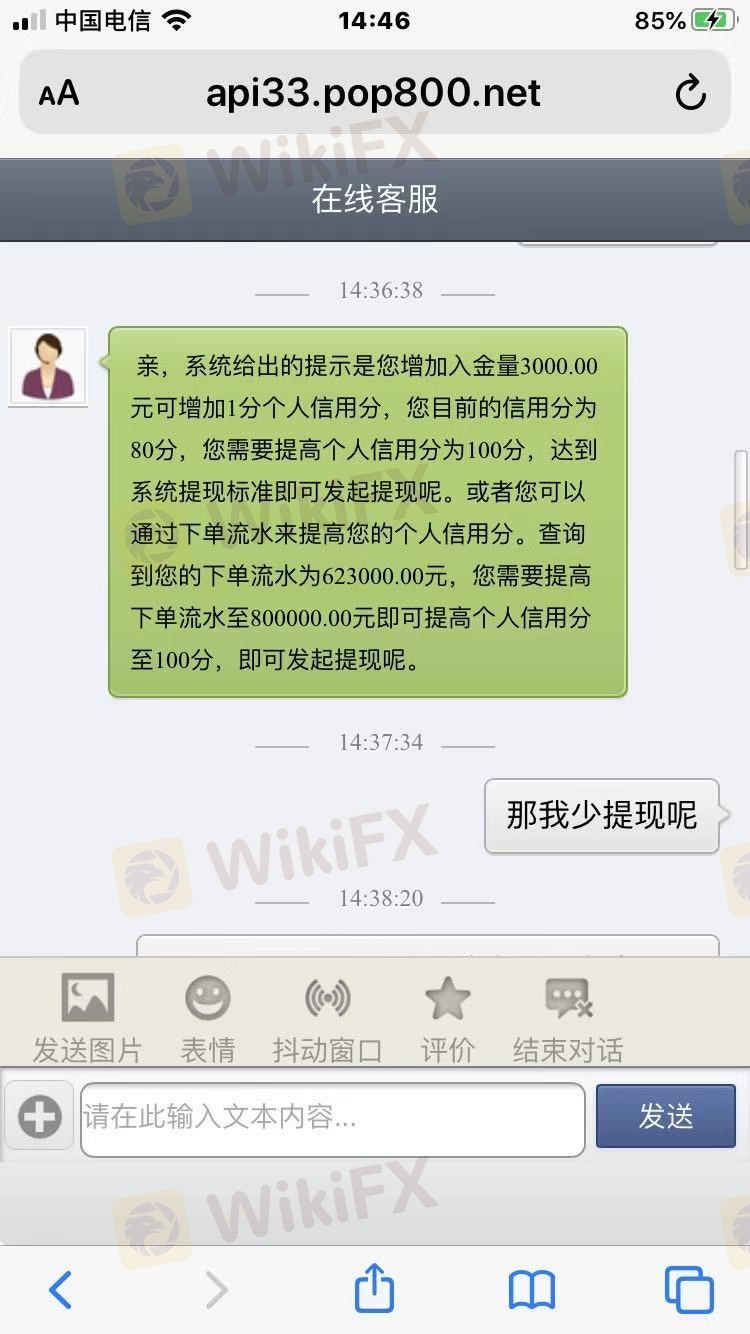Open 评价 to rate the service
Screen dimensions: 750x1334
click(447, 1016)
